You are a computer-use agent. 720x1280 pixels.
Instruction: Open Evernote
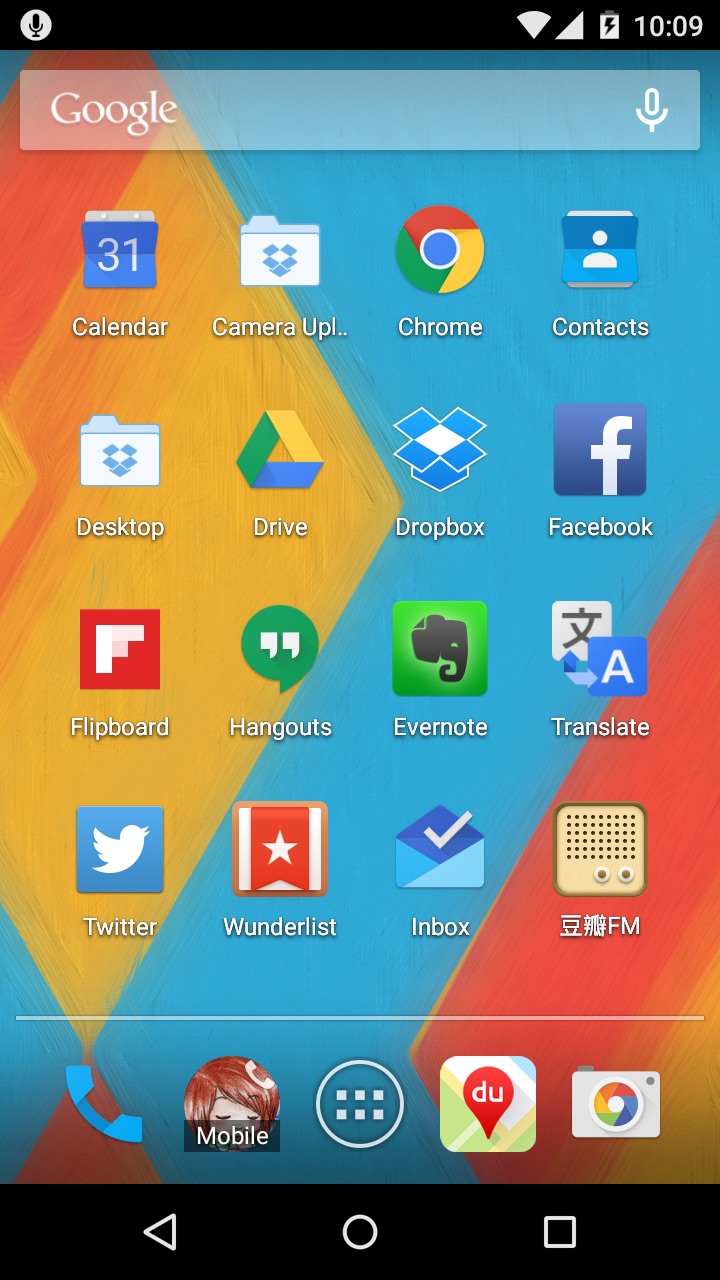pyautogui.click(x=440, y=650)
